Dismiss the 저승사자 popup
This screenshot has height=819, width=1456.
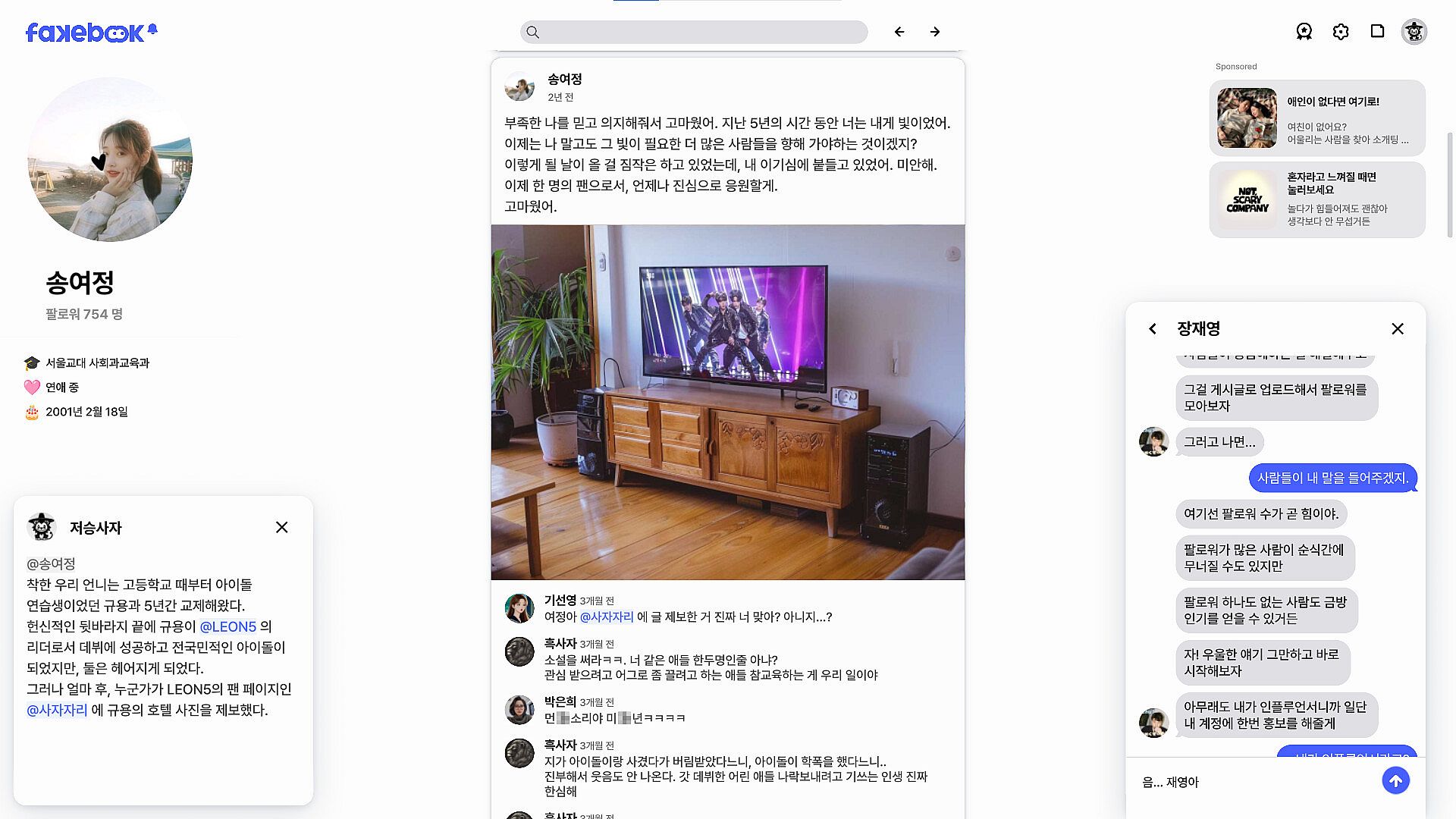(281, 527)
